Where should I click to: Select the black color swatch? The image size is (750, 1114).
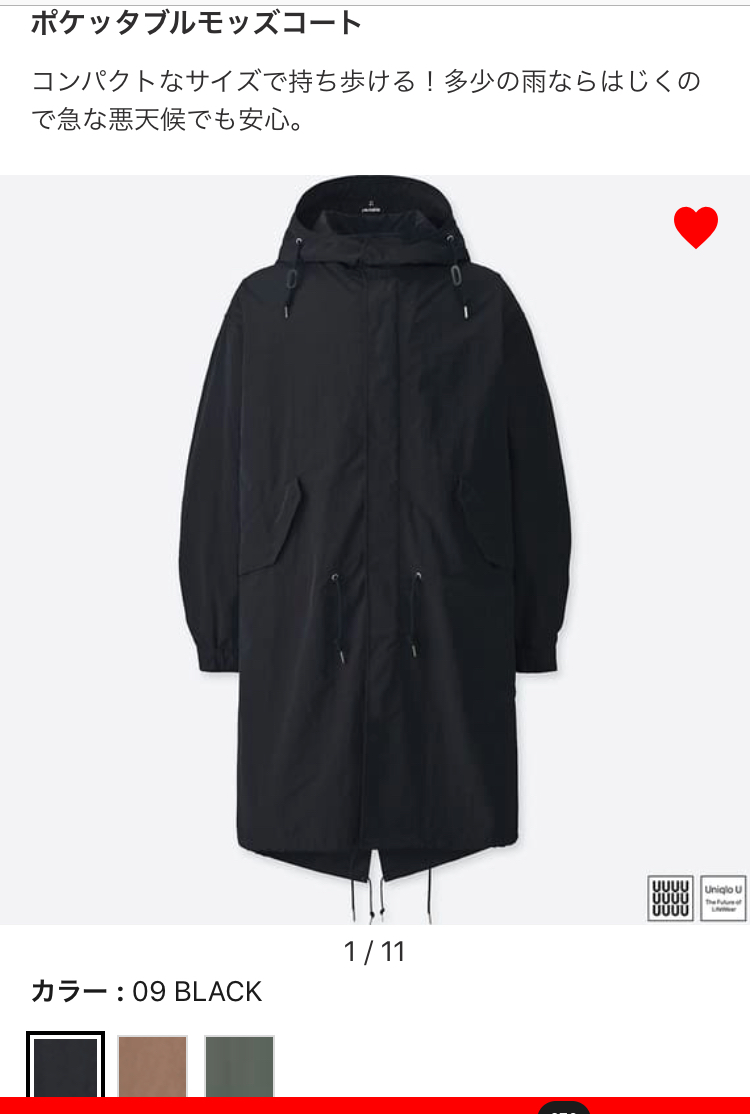tap(65, 1066)
